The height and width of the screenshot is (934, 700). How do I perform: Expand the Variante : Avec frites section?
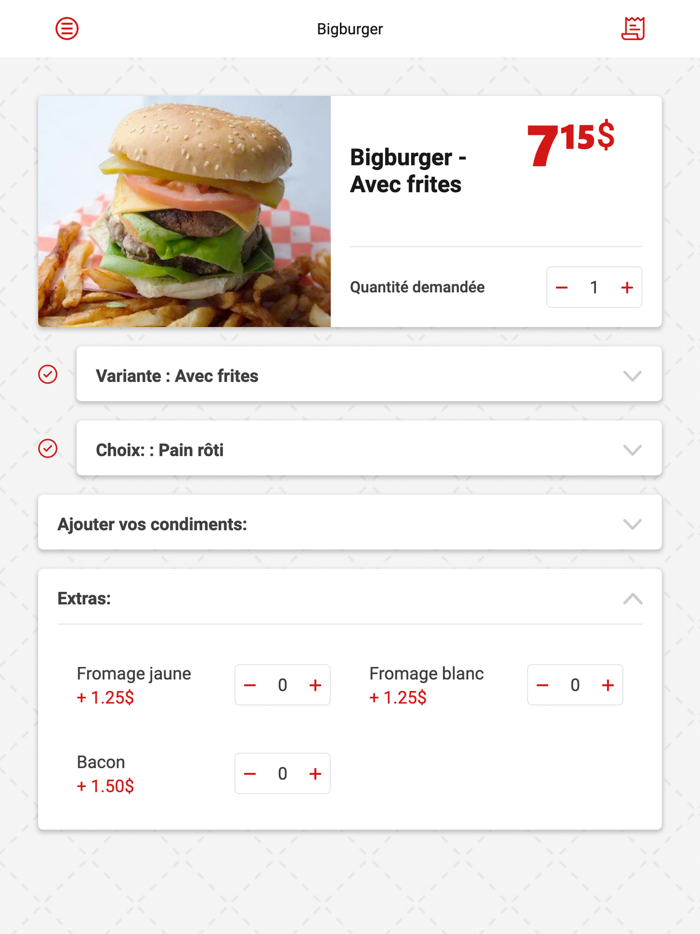tap(632, 376)
